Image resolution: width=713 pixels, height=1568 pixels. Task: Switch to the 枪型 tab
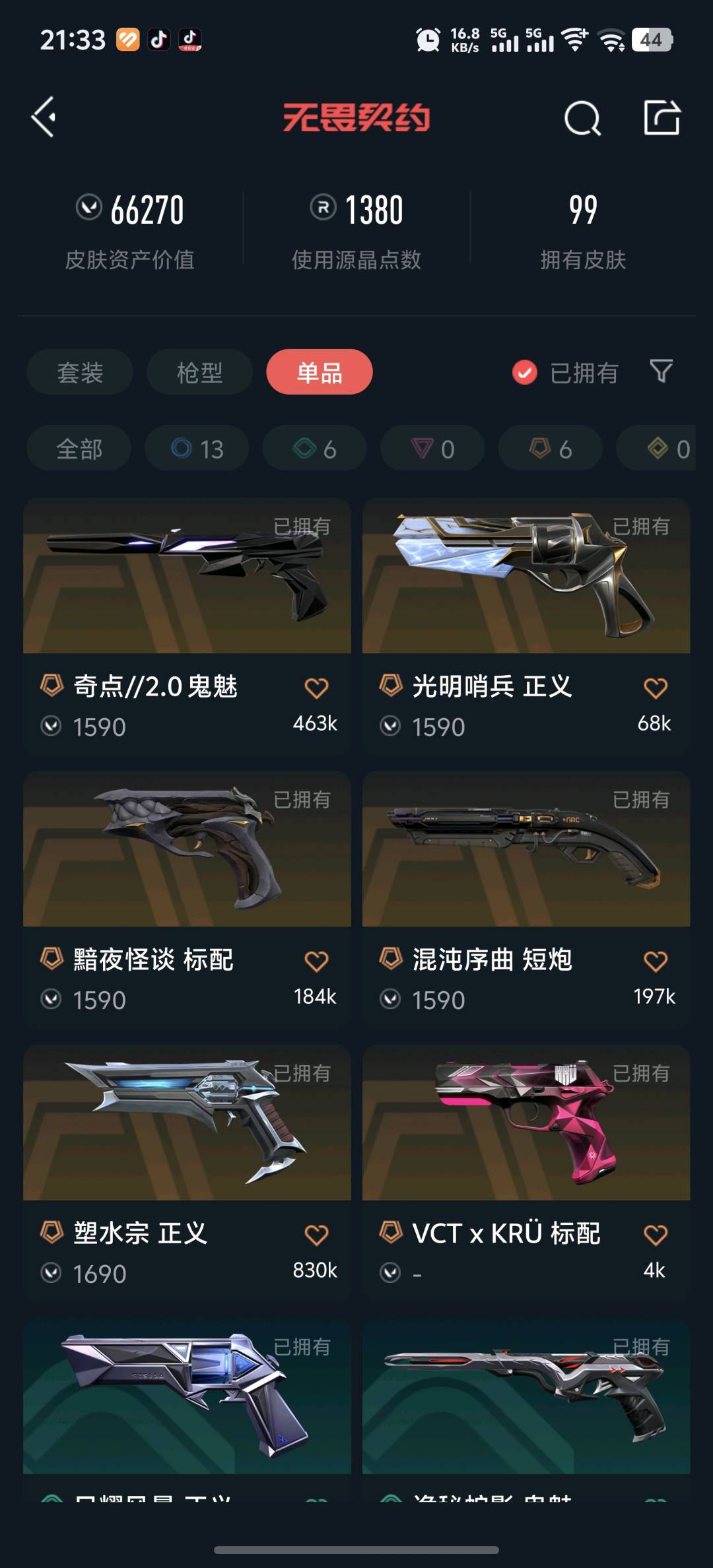tap(199, 372)
